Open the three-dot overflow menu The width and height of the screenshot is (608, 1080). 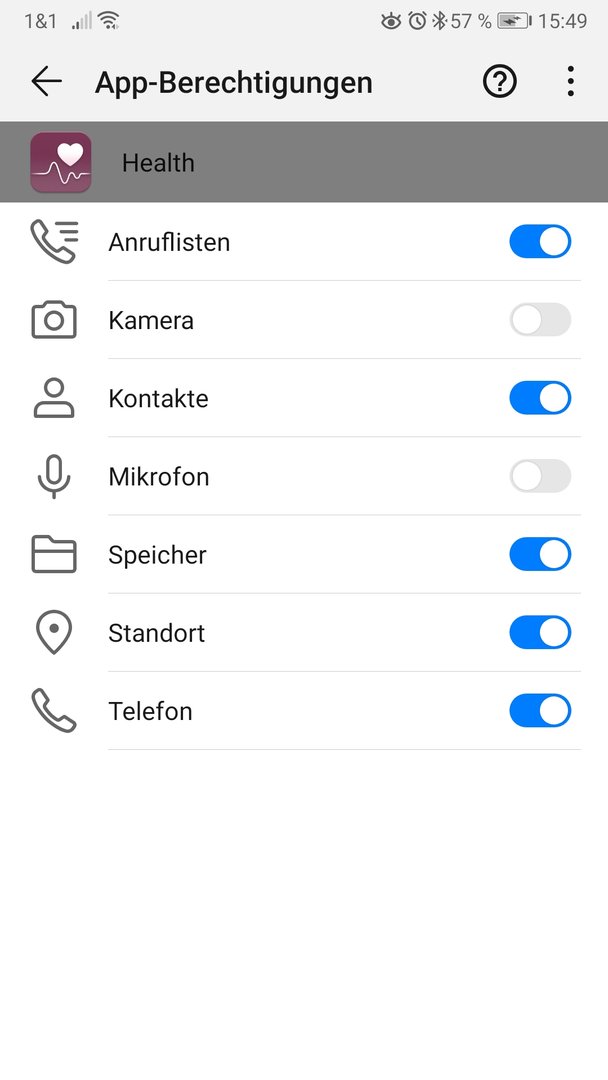pos(570,82)
